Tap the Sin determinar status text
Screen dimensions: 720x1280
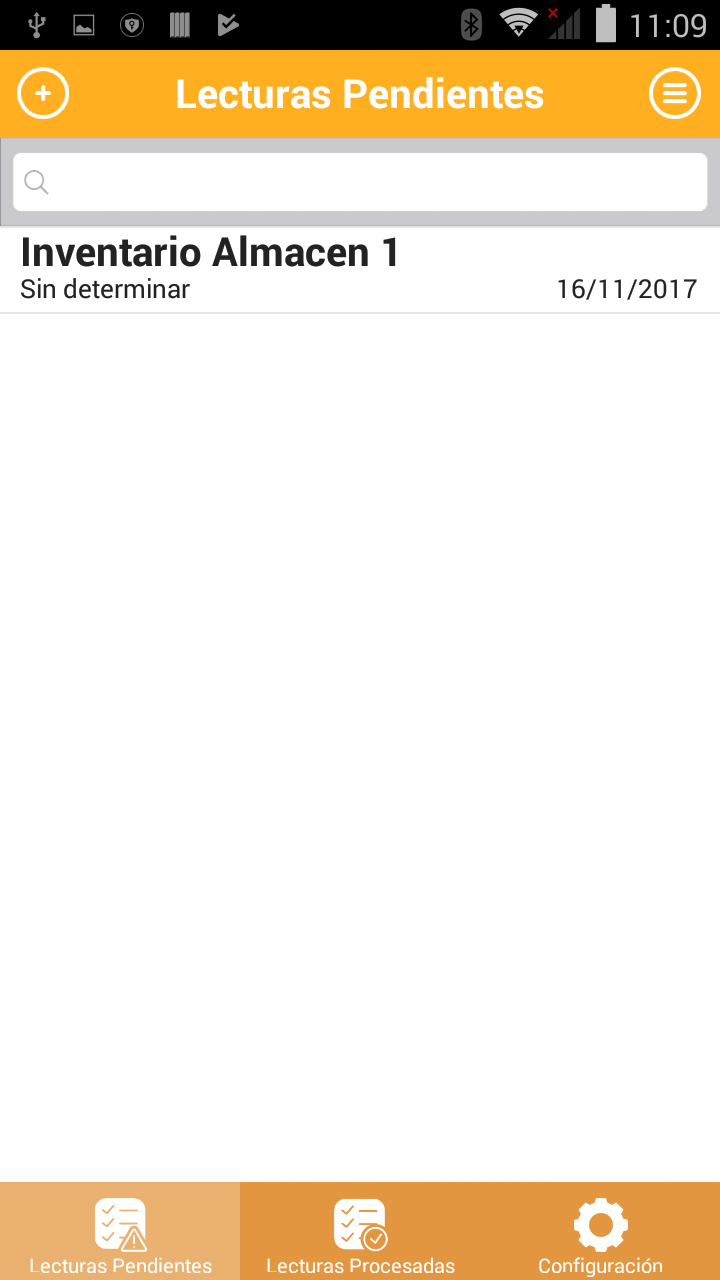104,289
